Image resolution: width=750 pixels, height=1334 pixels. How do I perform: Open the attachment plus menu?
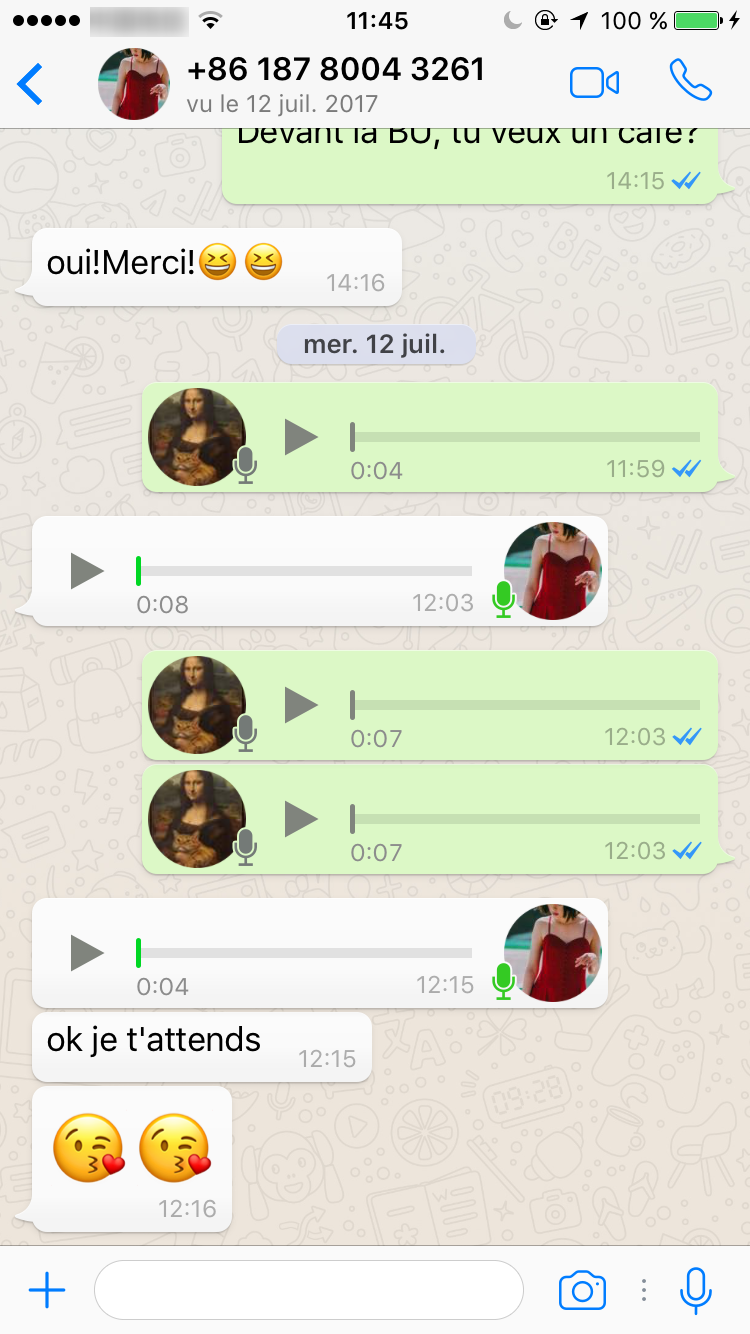coord(47,1290)
